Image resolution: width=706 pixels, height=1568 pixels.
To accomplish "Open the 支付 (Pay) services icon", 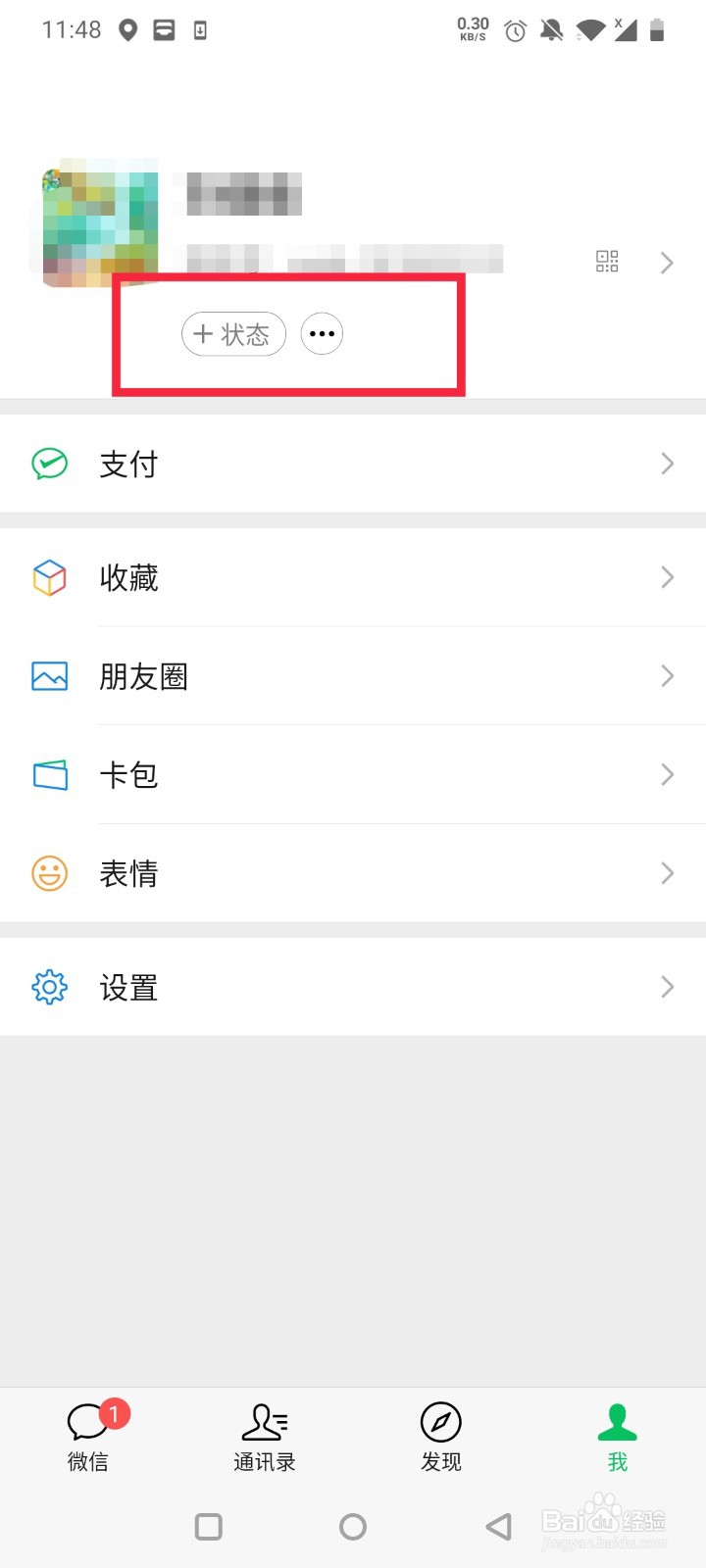I will pyautogui.click(x=49, y=464).
